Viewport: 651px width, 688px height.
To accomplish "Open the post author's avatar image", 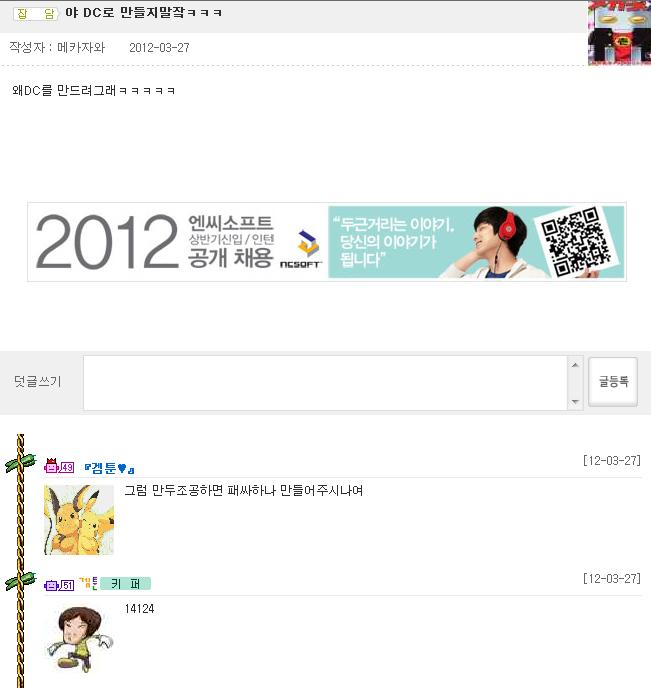I will click(619, 32).
